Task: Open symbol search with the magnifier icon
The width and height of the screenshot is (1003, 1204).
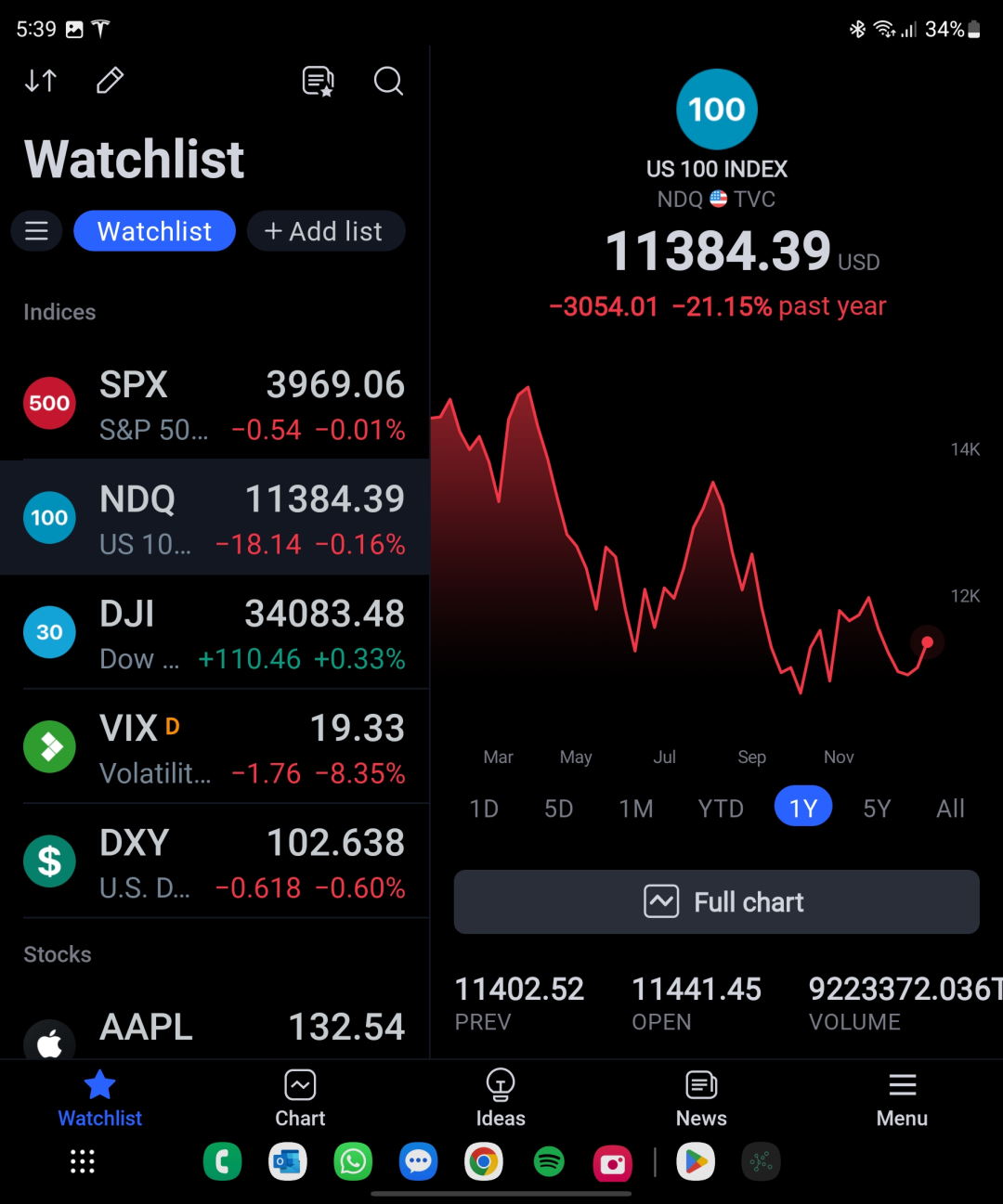Action: tap(387, 82)
